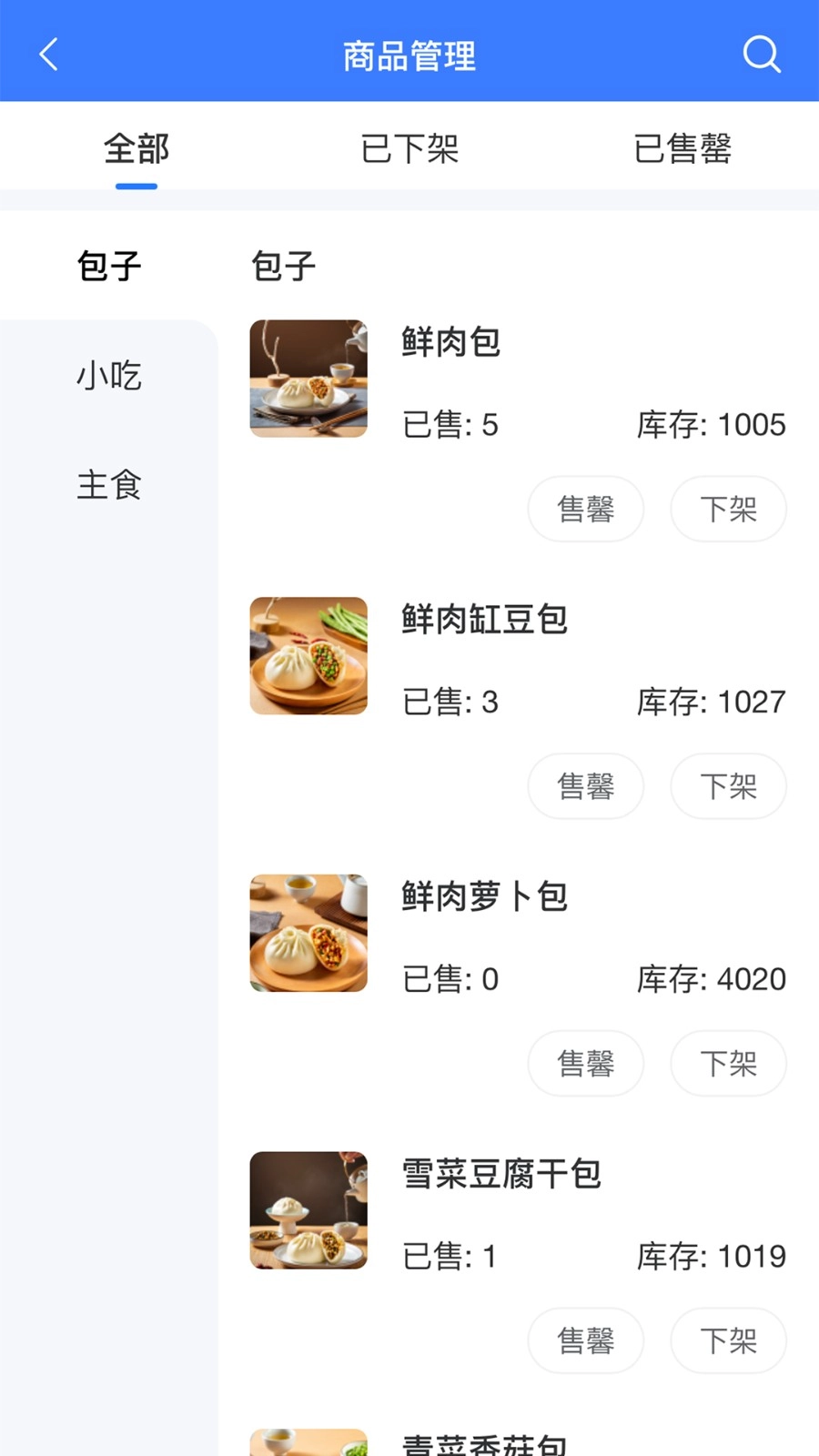Open the 鲜肉萝卜包 product image
The height and width of the screenshot is (1456, 819).
click(x=308, y=933)
